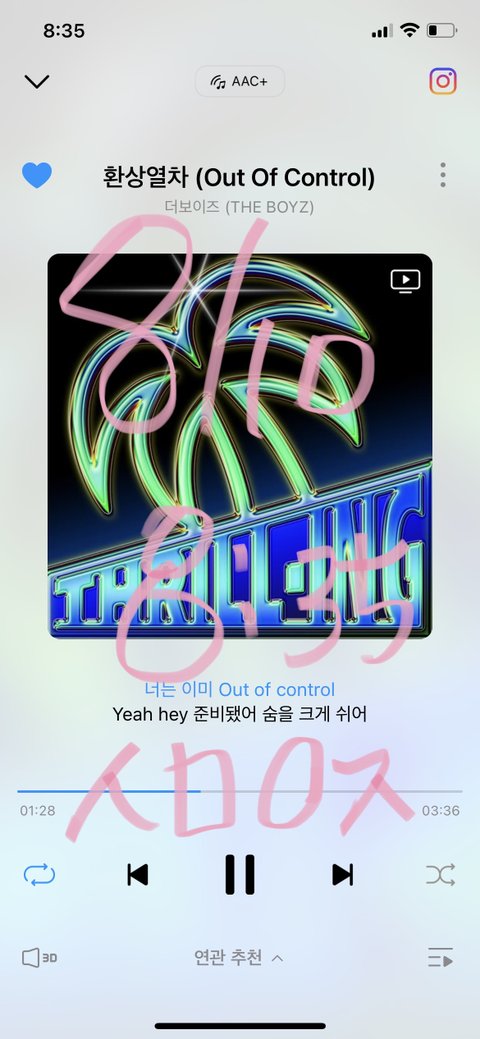Seek to a position on the progress bar
Image resolution: width=480 pixels, height=1039 pixels.
click(239, 791)
